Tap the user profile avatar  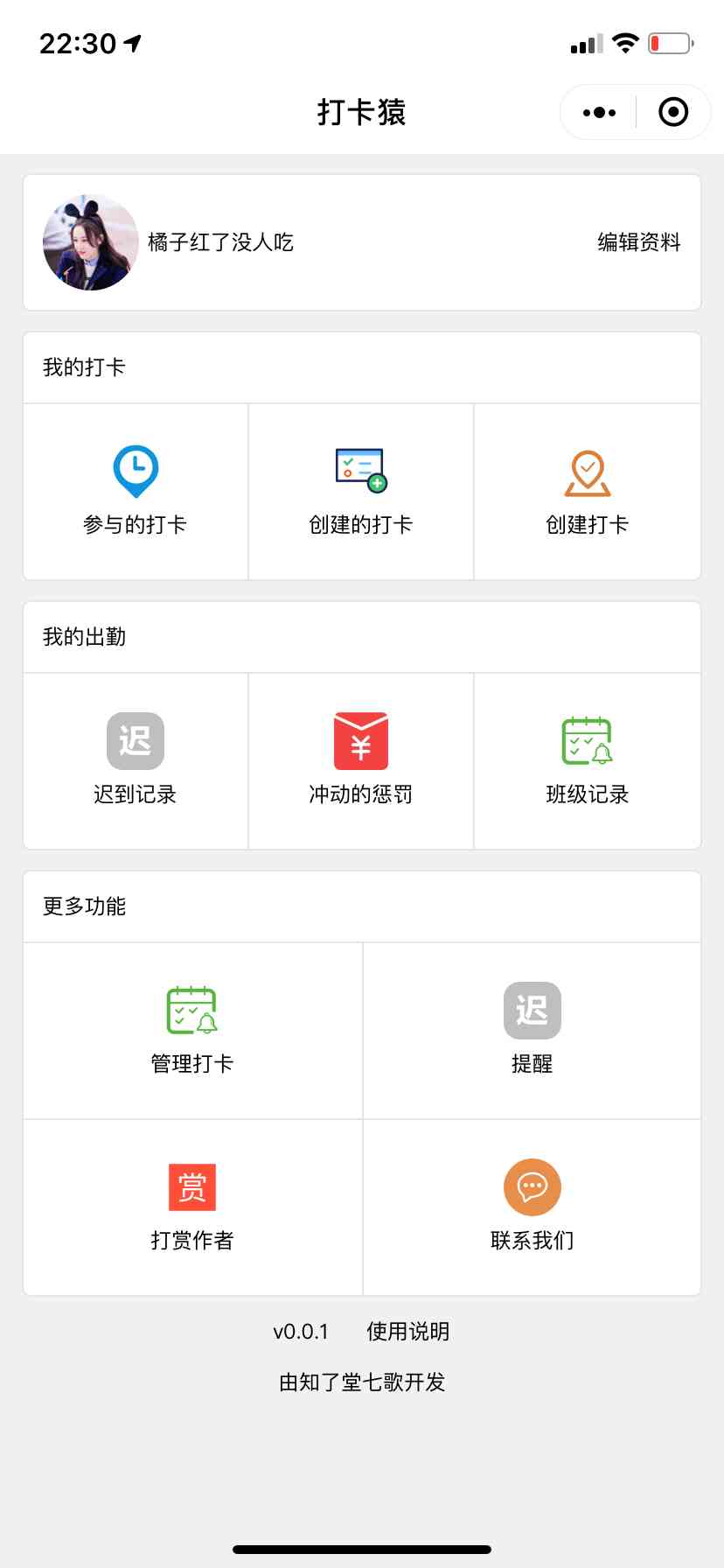(91, 242)
